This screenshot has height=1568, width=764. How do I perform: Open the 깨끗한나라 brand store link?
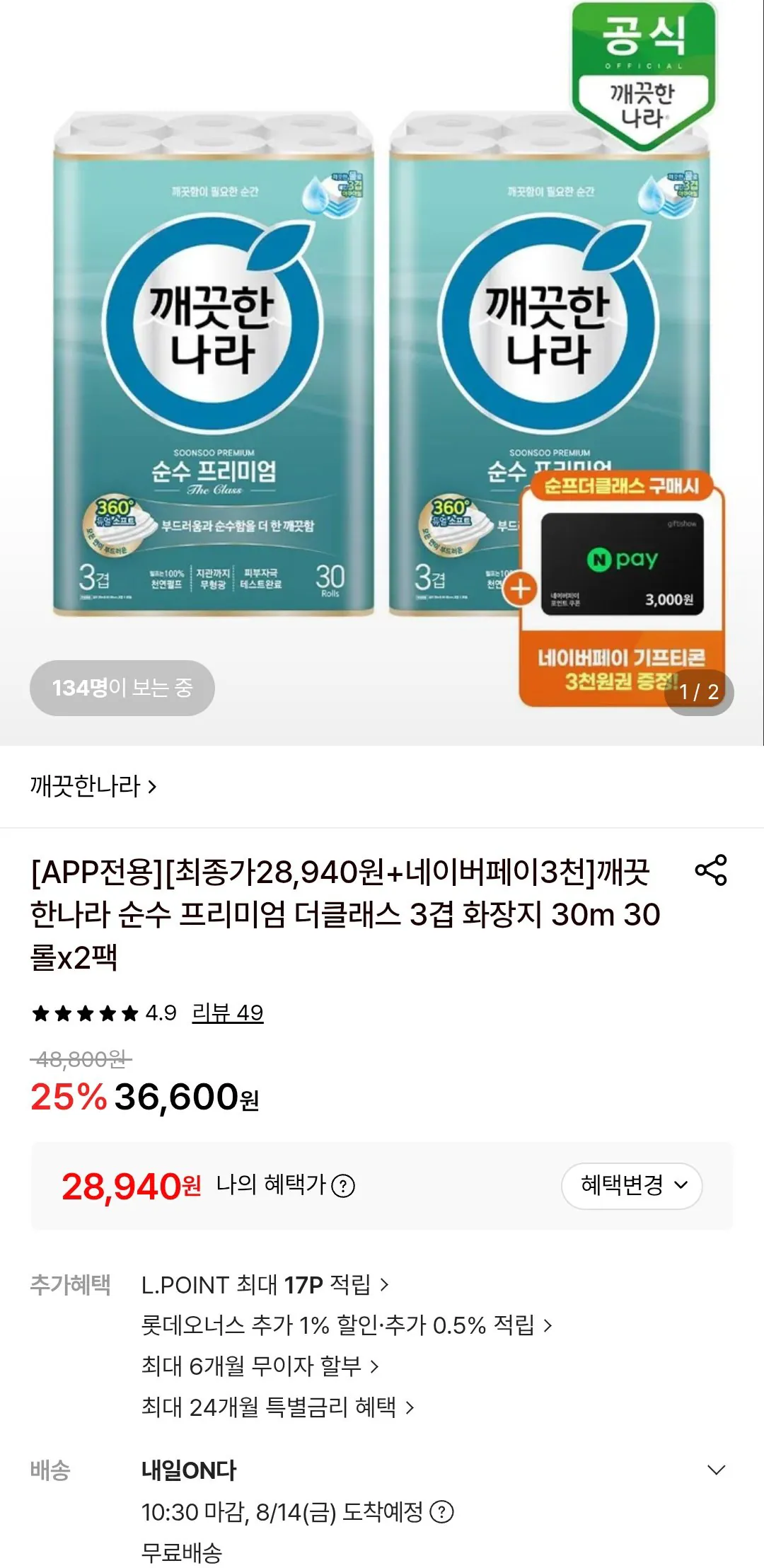point(93,786)
